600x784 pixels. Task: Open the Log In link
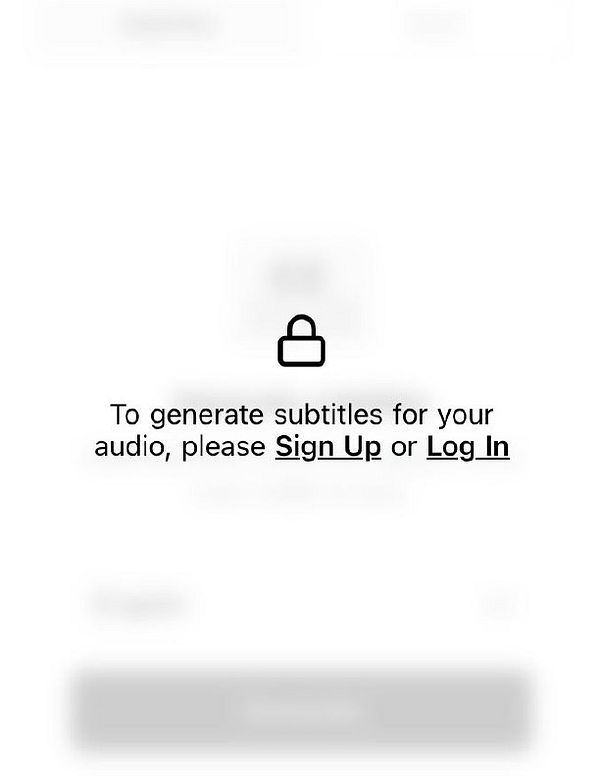[x=467, y=446]
